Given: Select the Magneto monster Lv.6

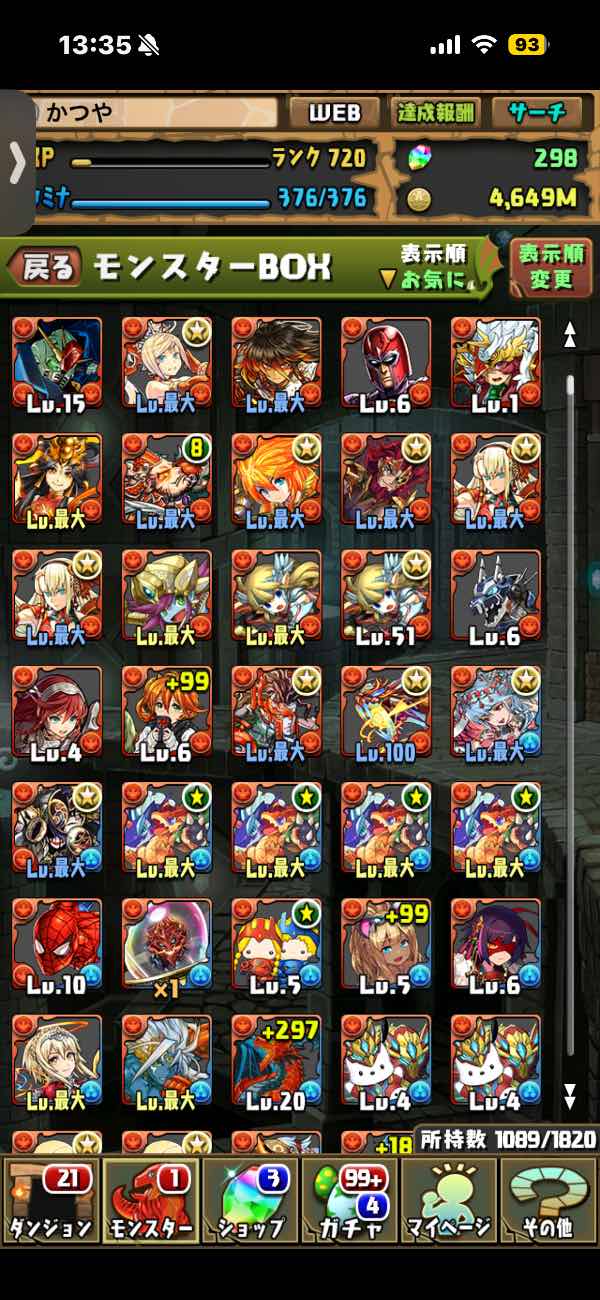Looking at the screenshot, I should 386,362.
